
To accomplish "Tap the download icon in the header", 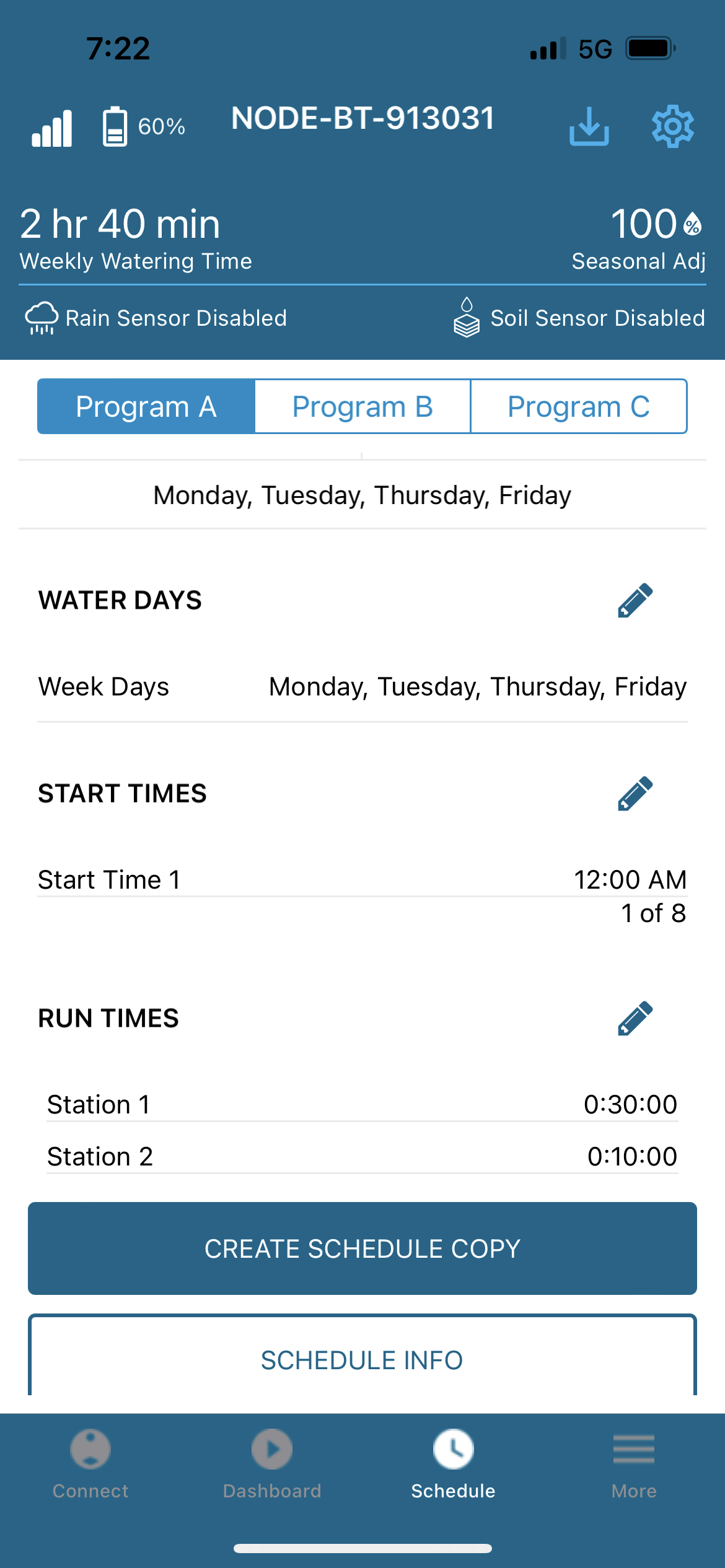I will [589, 126].
